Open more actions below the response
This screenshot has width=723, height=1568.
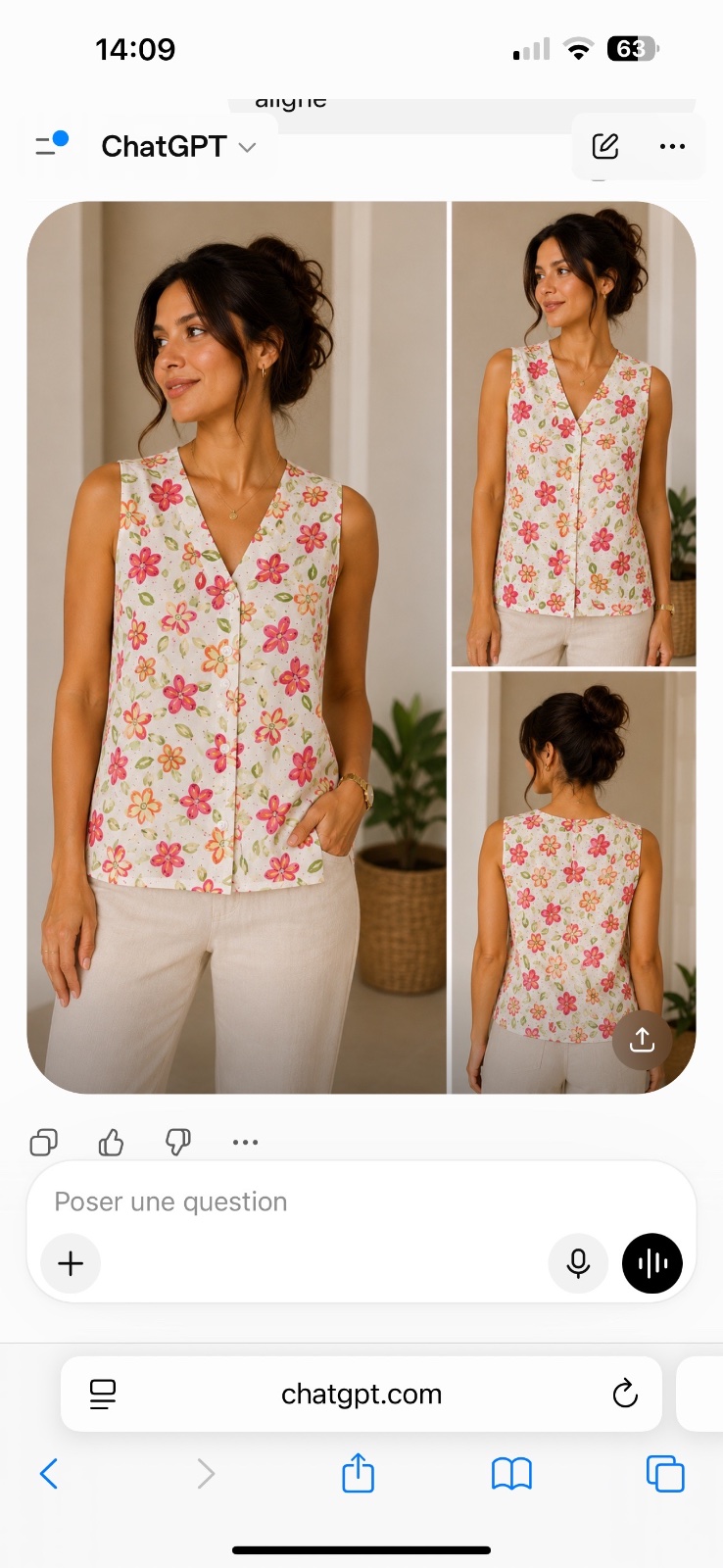[x=245, y=1142]
